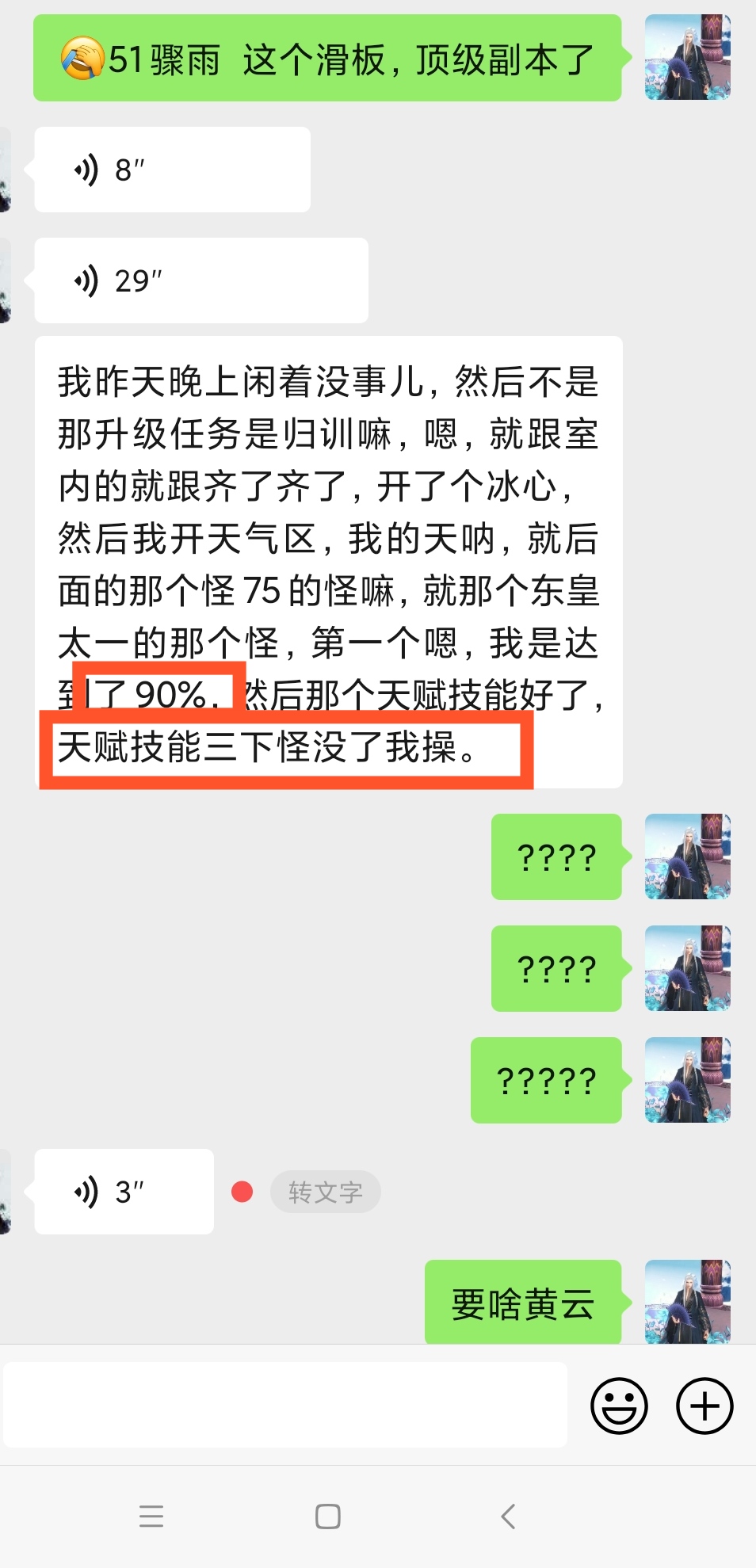This screenshot has width=756, height=1568.
Task: Open recent apps via the three-line navigation button
Action: click(151, 1516)
